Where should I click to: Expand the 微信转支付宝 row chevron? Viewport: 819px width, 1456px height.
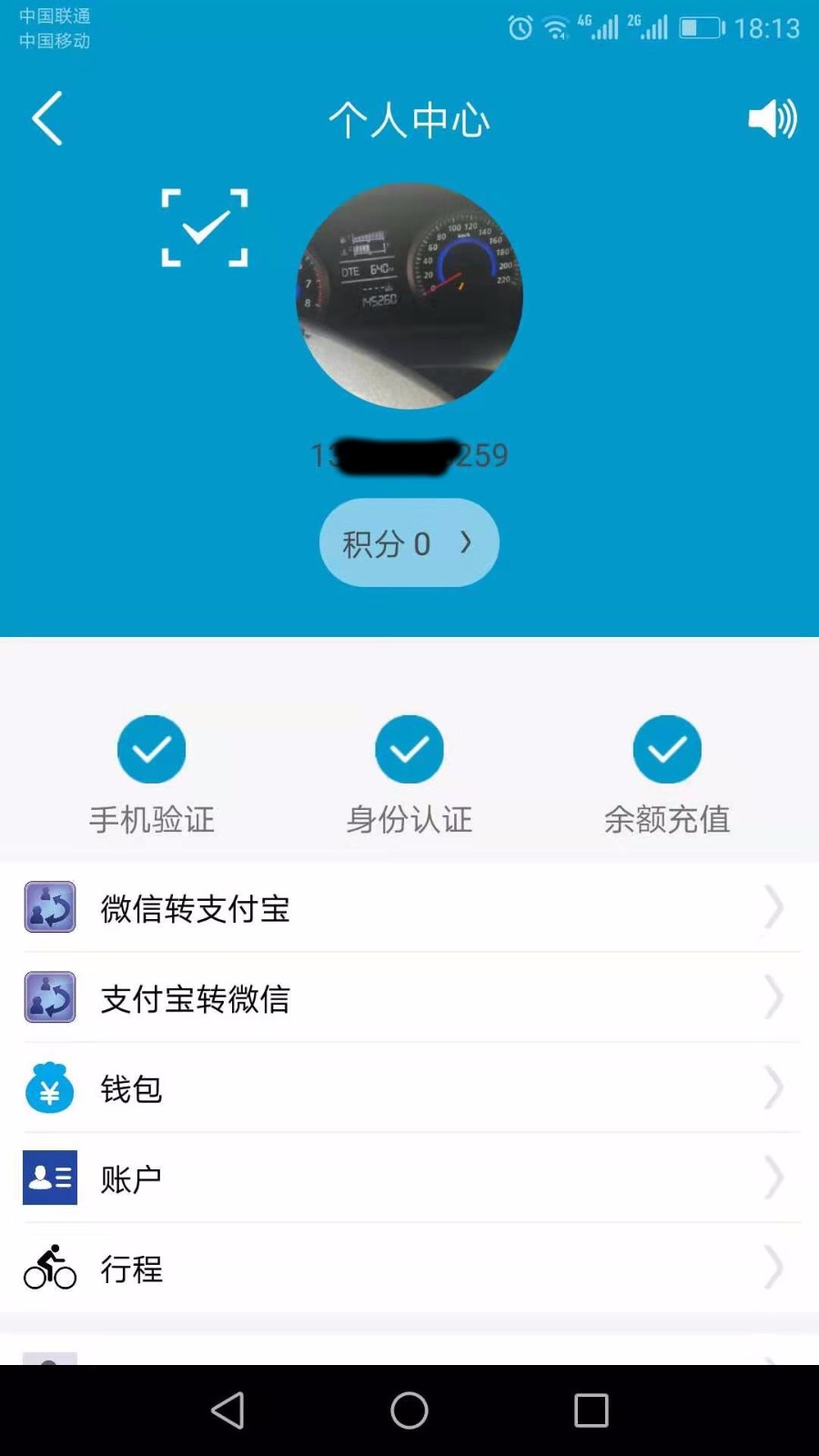tap(774, 907)
